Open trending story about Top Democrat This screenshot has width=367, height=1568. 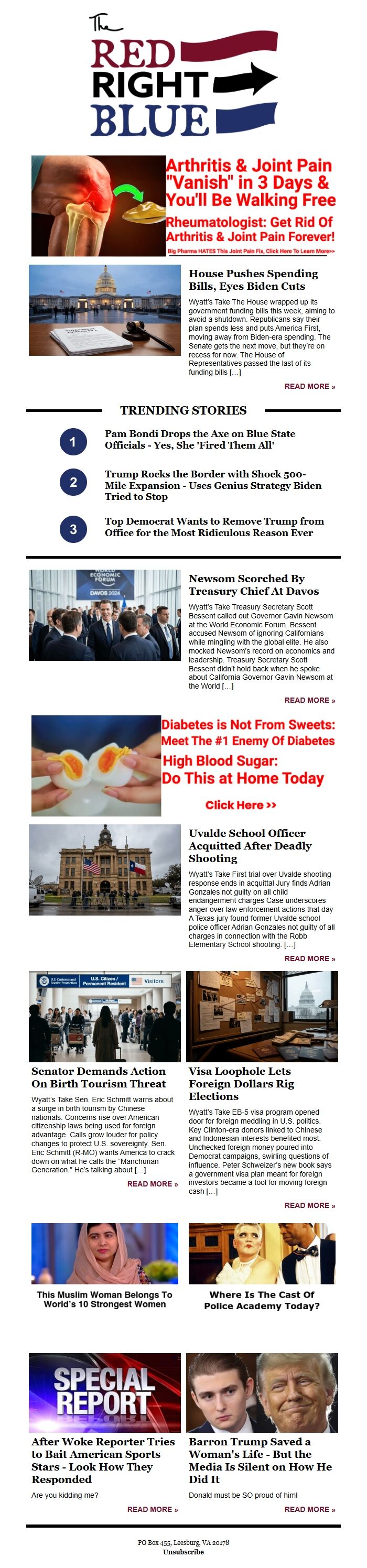(213, 527)
